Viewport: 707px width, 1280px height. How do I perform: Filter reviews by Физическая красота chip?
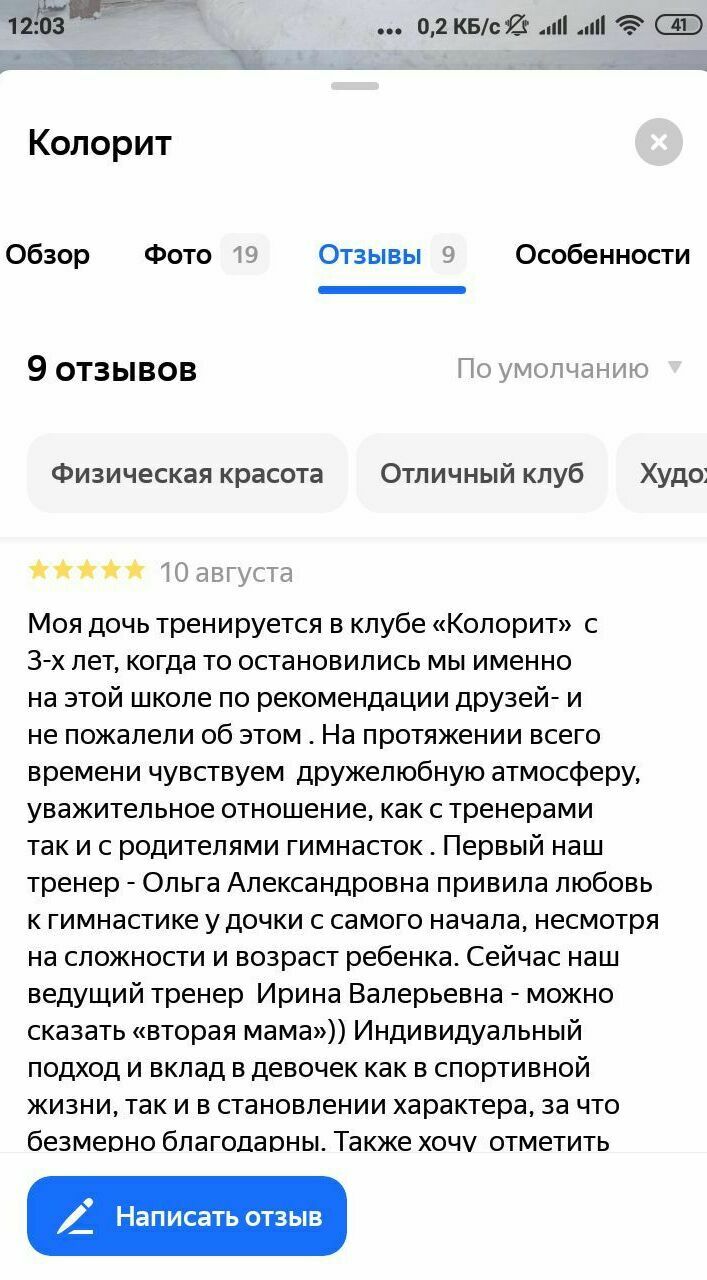click(x=187, y=473)
